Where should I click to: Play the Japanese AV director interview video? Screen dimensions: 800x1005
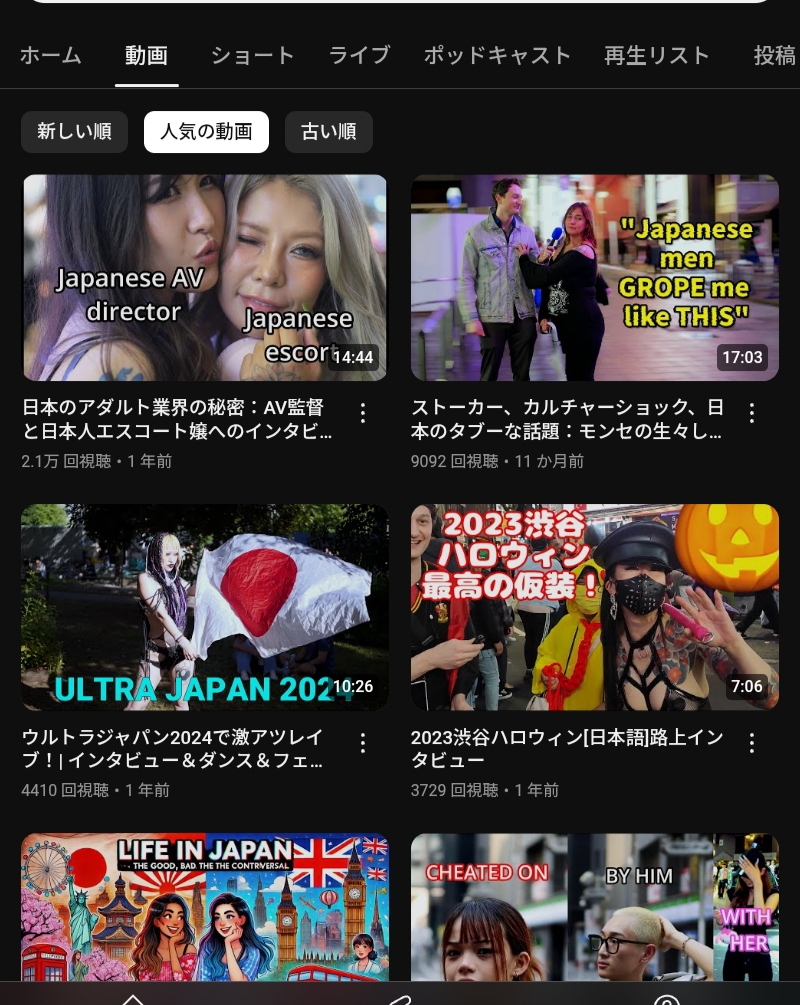tap(204, 278)
